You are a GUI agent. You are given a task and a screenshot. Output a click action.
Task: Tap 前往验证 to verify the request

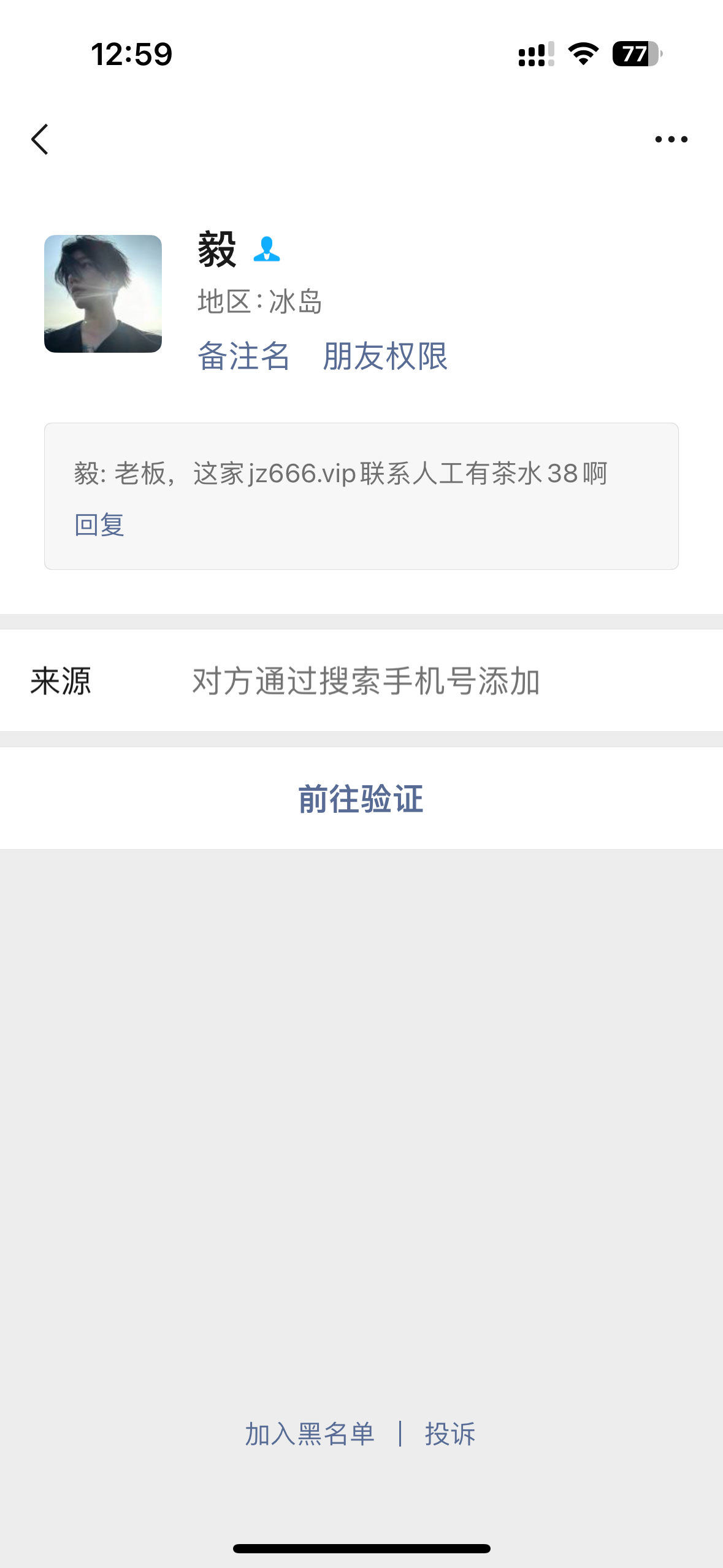pyautogui.click(x=361, y=799)
